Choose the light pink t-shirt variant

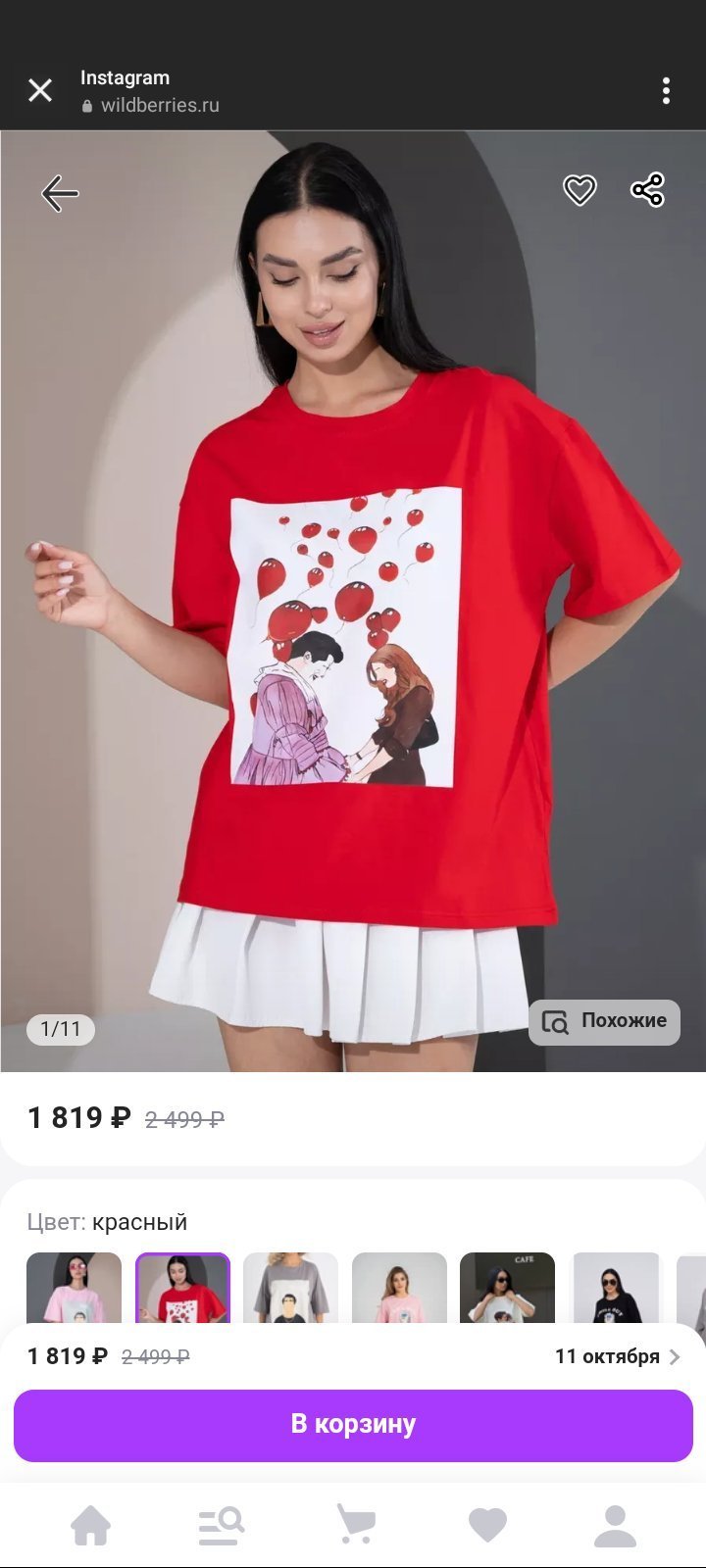[399, 1288]
